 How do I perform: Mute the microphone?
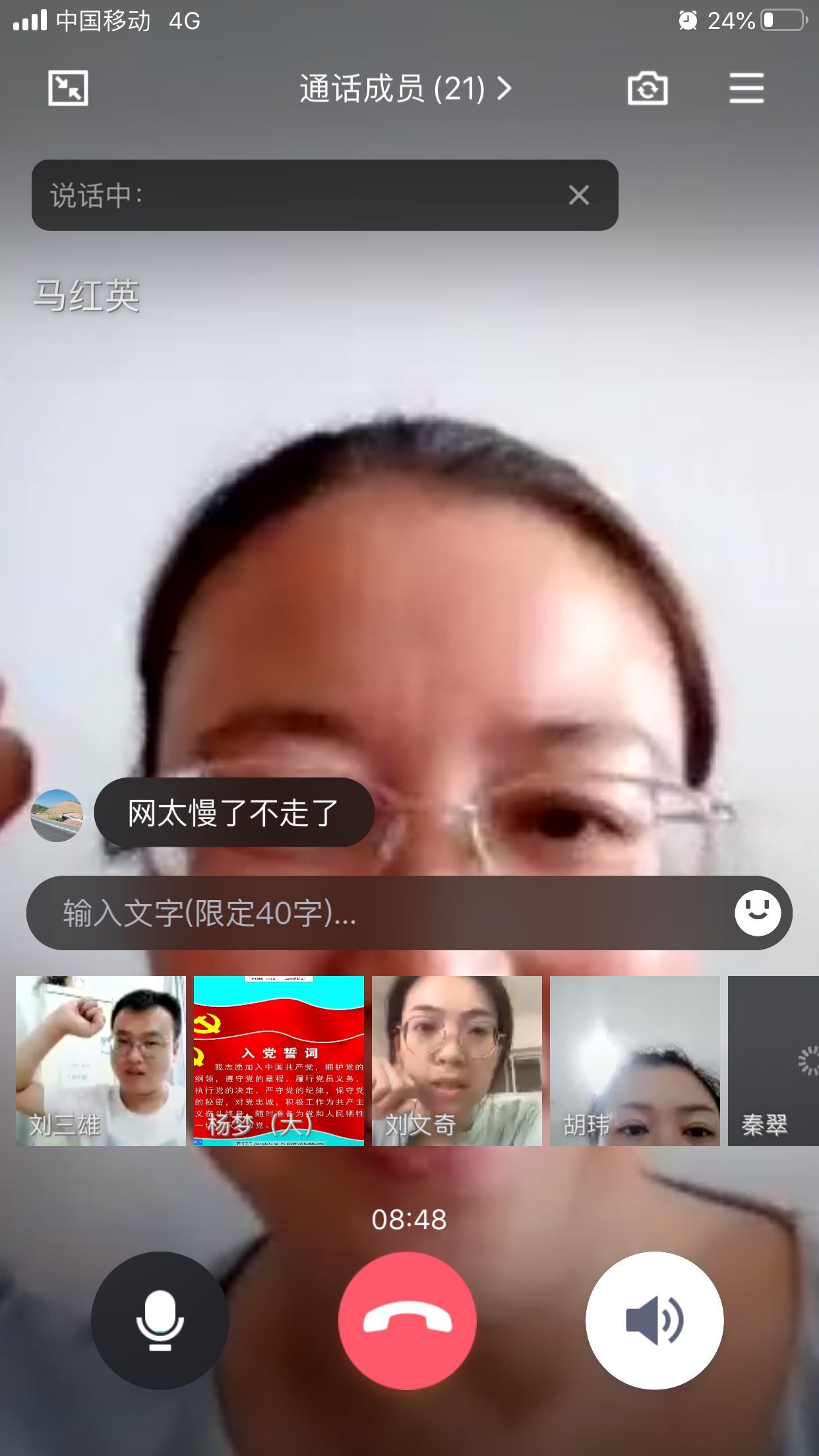[x=160, y=1320]
